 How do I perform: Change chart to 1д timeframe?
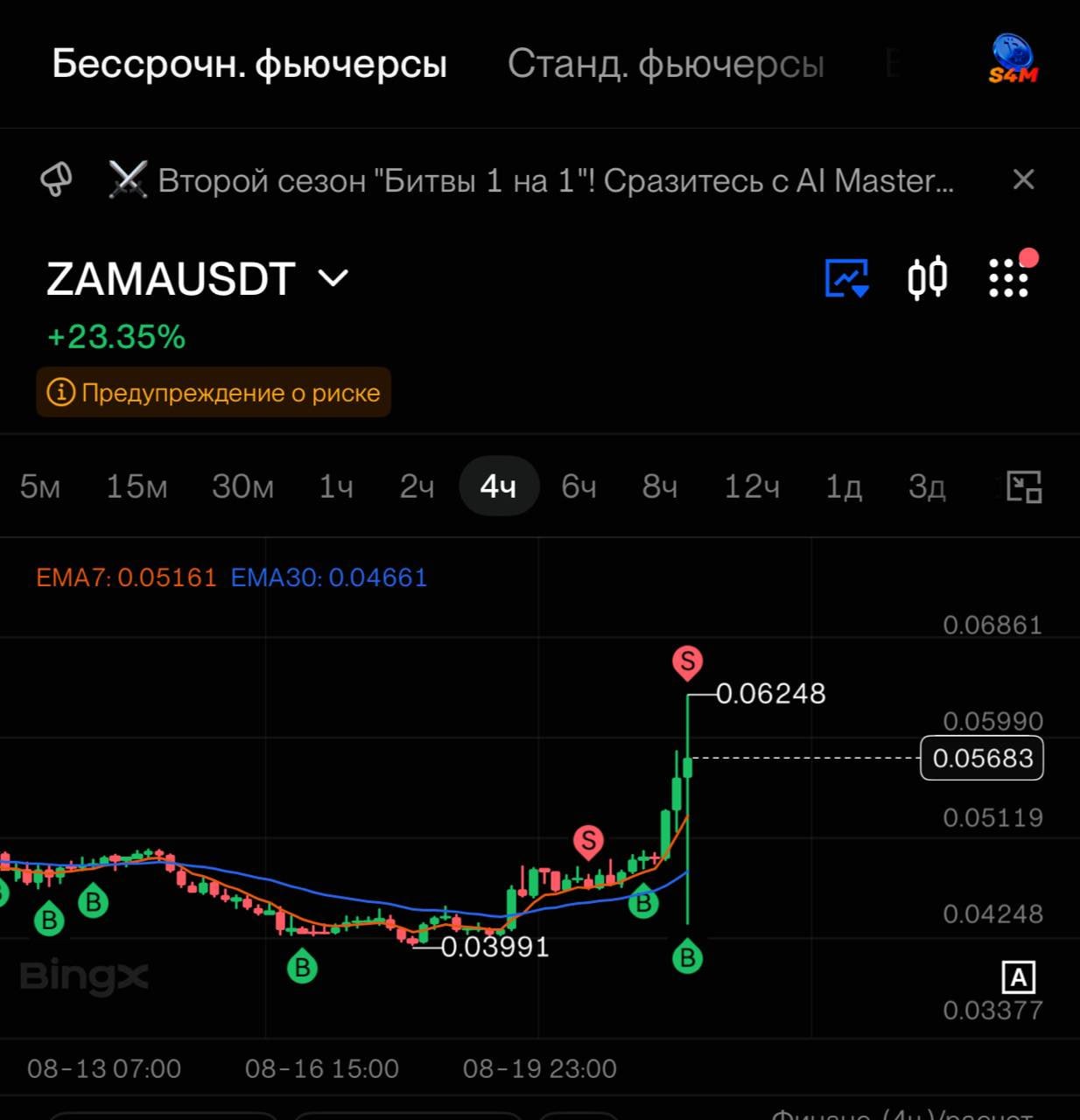tap(844, 486)
